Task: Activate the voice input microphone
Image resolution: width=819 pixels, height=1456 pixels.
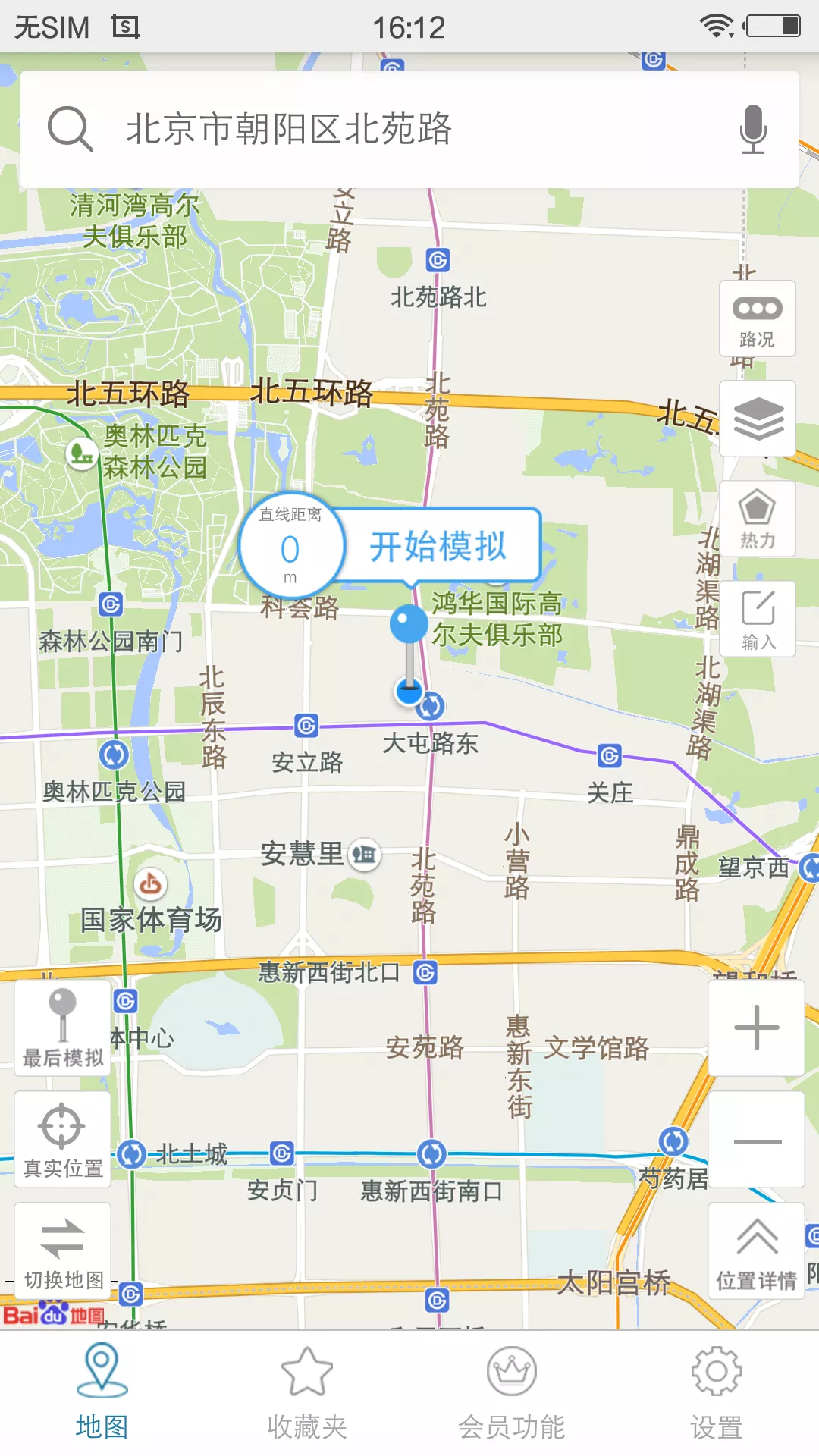Action: [x=752, y=129]
